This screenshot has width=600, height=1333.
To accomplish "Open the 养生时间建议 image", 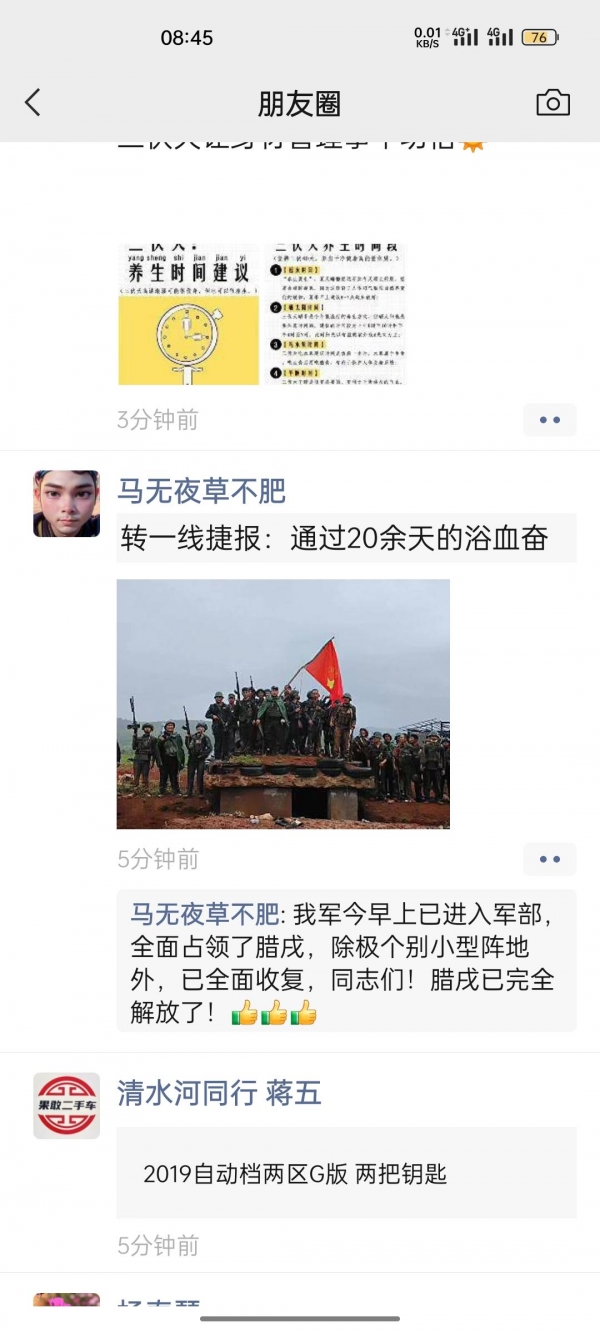I will pos(188,314).
